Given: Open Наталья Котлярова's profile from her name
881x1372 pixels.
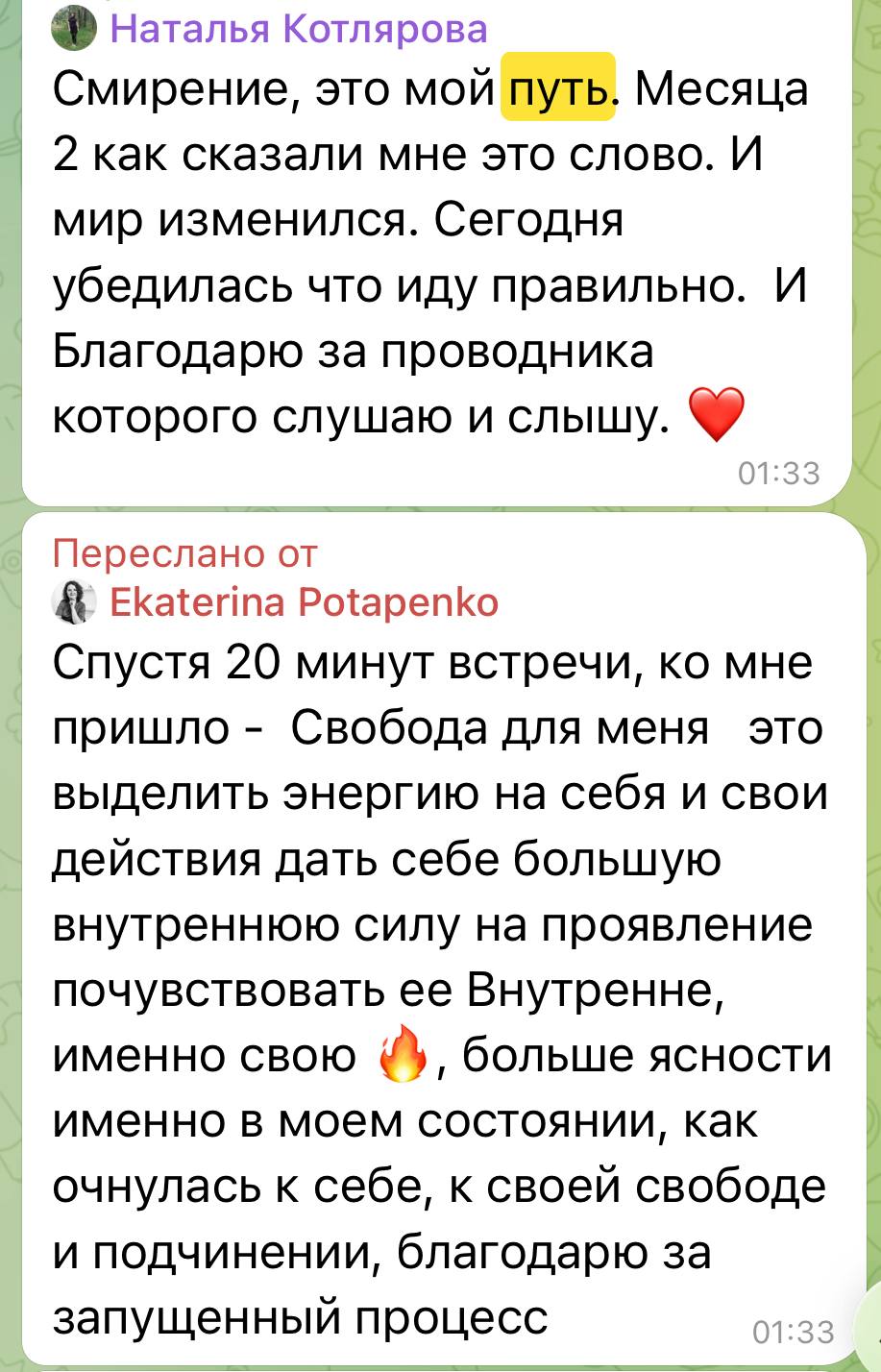Looking at the screenshot, I should click(x=299, y=29).
